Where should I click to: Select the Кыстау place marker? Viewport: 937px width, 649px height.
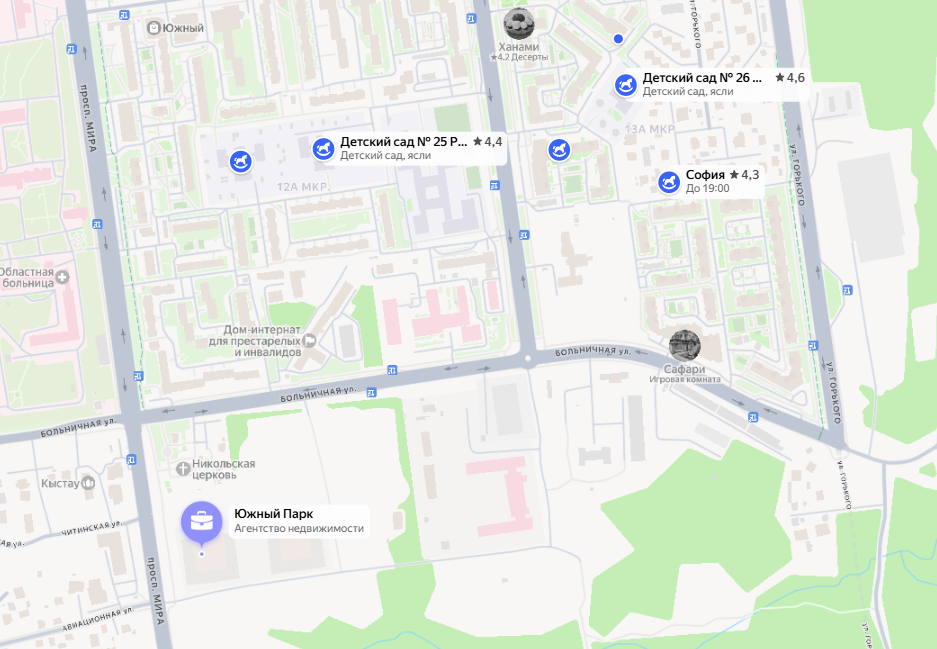89,483
